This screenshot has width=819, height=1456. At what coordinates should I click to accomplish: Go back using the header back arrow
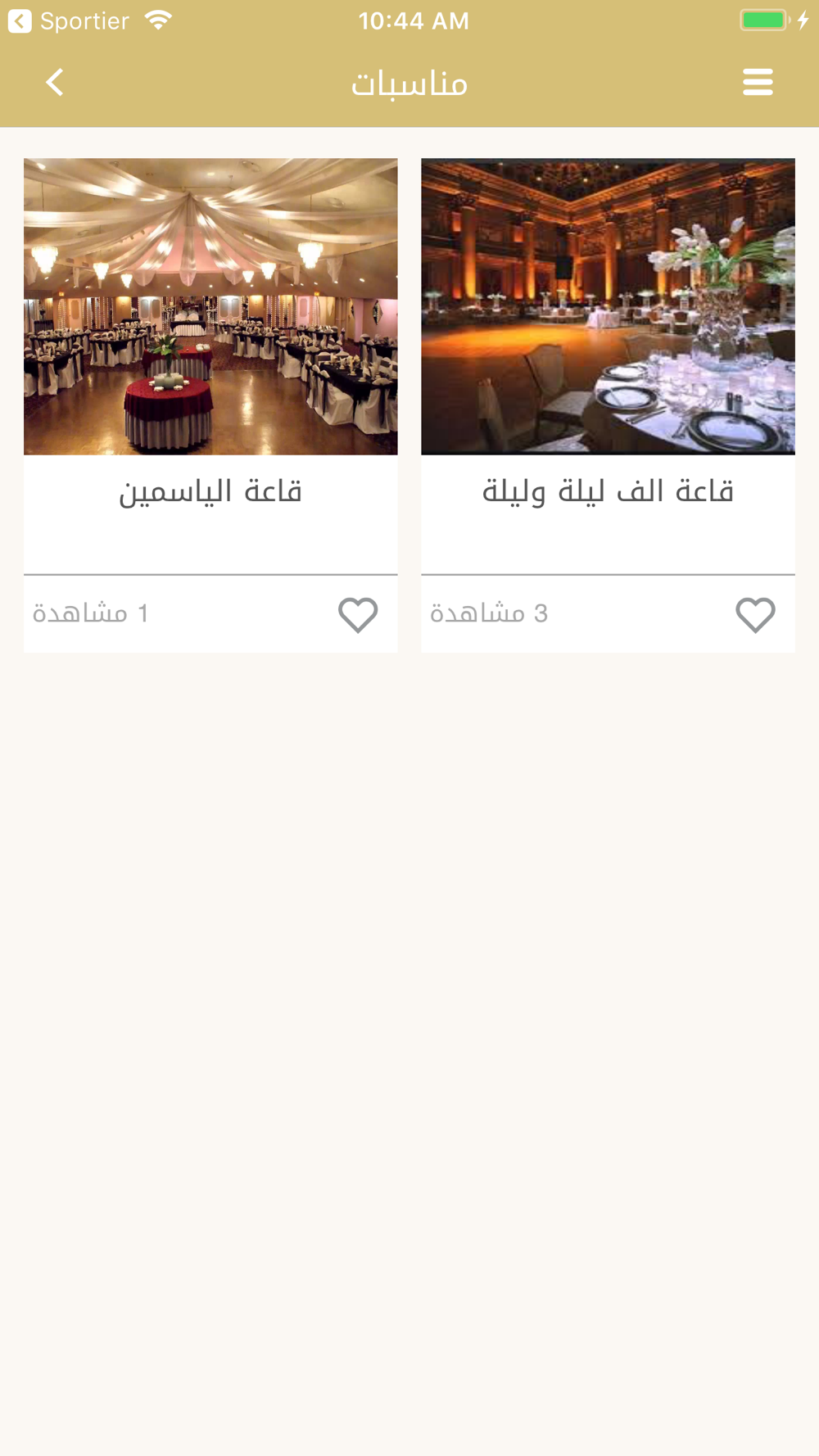coord(55,83)
